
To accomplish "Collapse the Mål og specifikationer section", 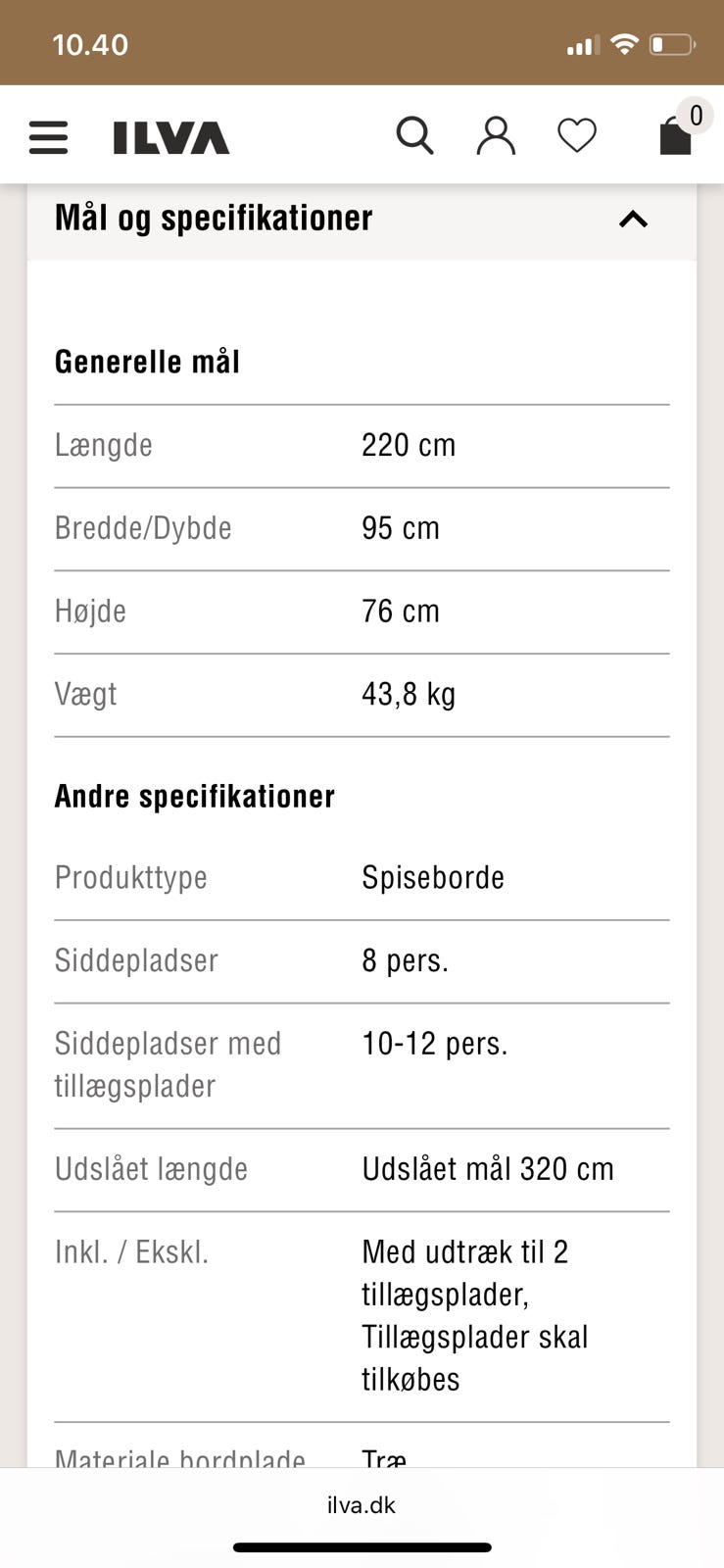I will (x=634, y=220).
